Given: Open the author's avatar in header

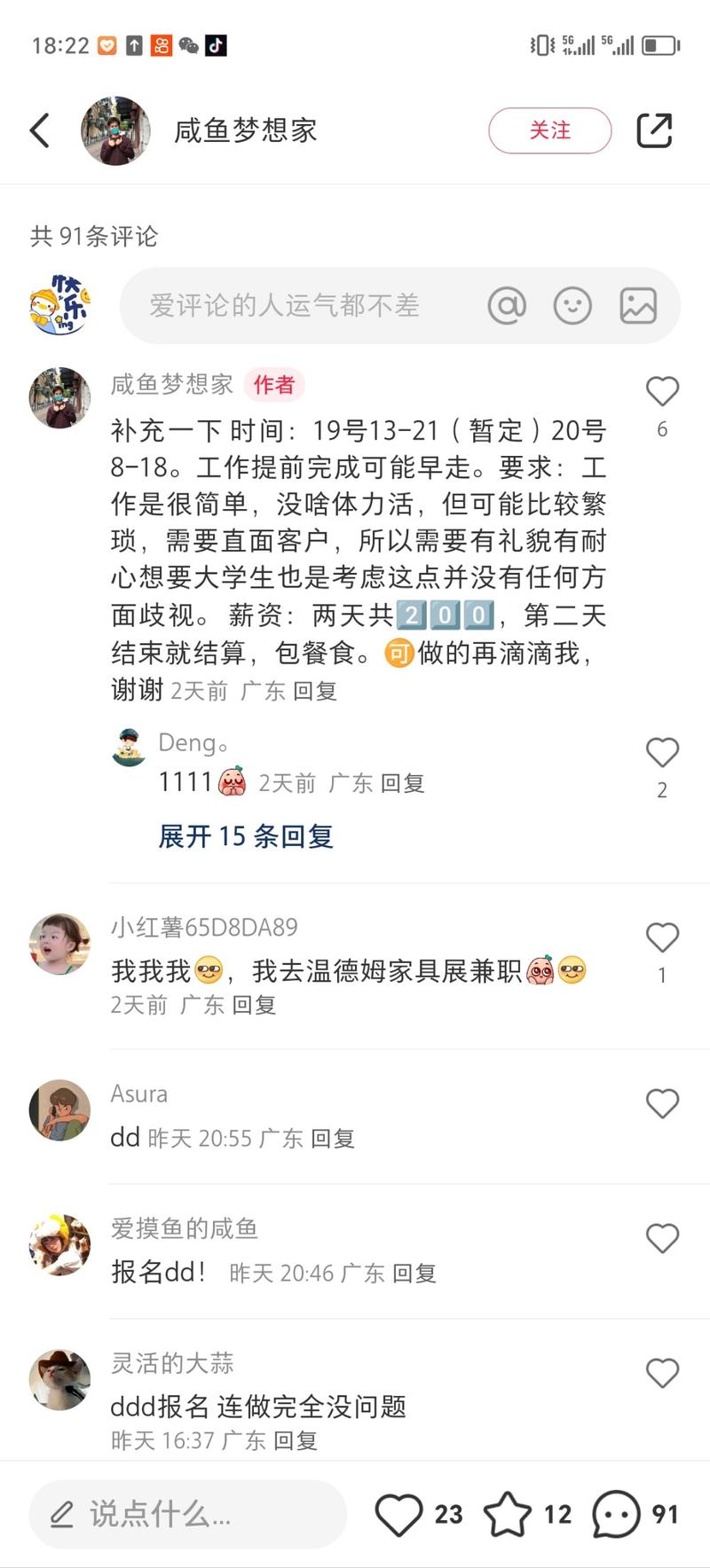Looking at the screenshot, I should pyautogui.click(x=115, y=130).
